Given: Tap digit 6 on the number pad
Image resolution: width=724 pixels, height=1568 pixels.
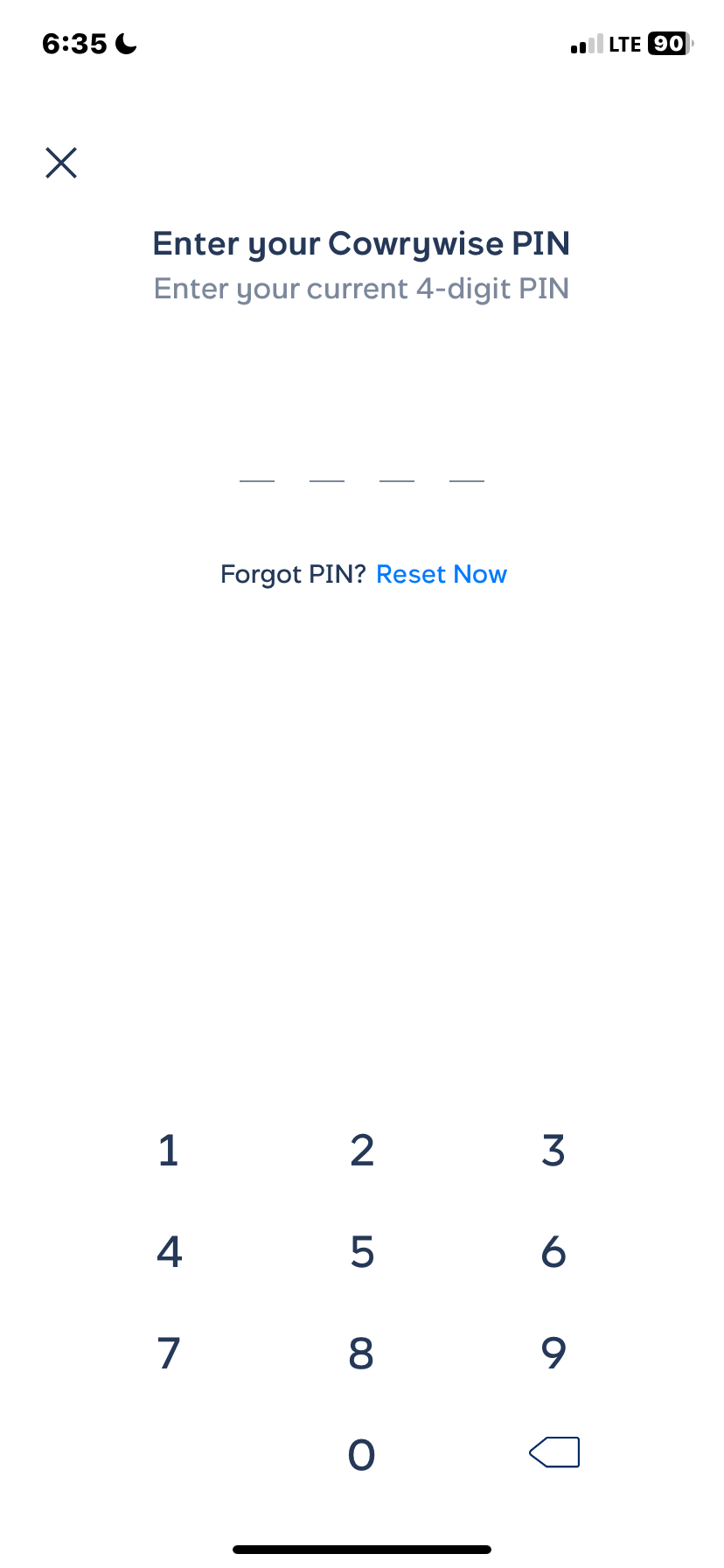Looking at the screenshot, I should click(554, 1251).
